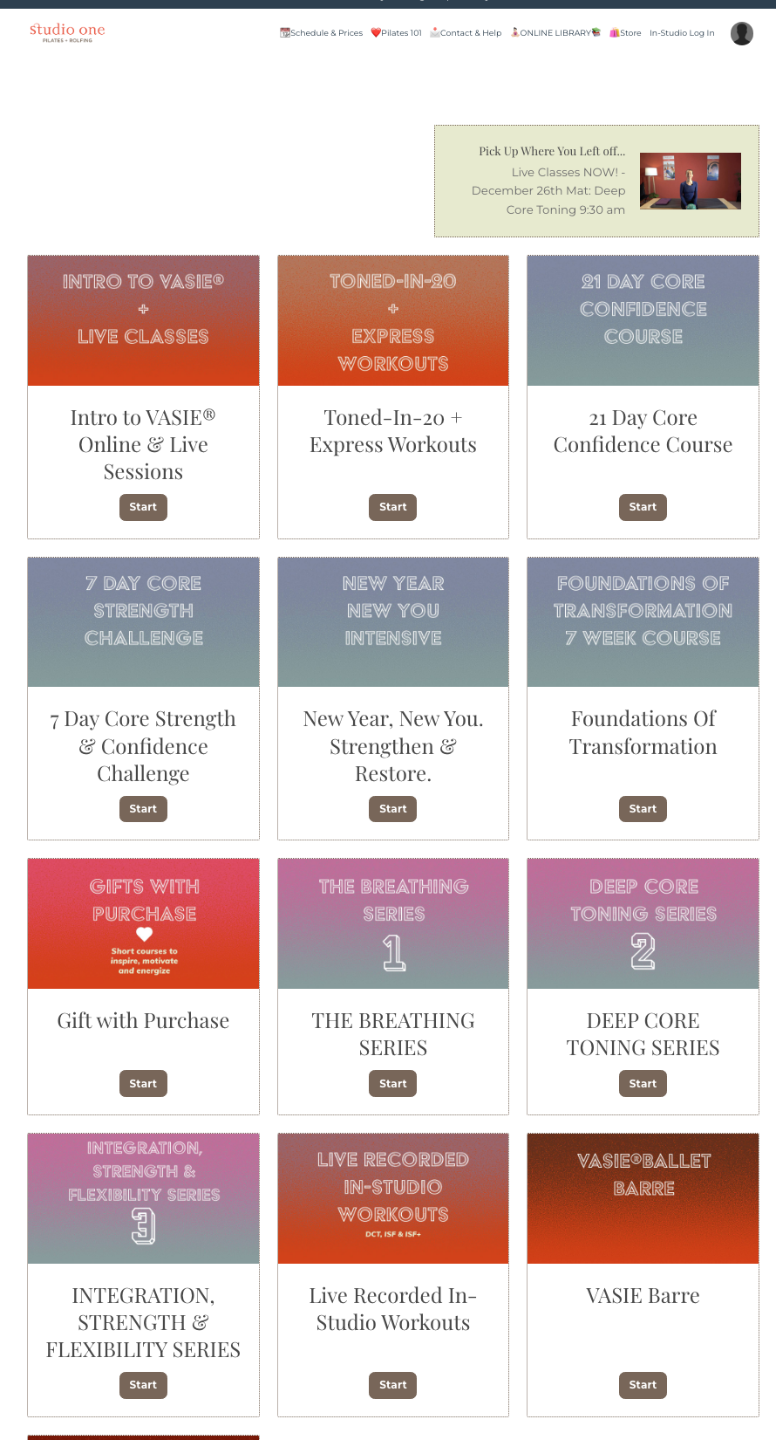Open Contact & Help
776x1440 pixels.
466,33
